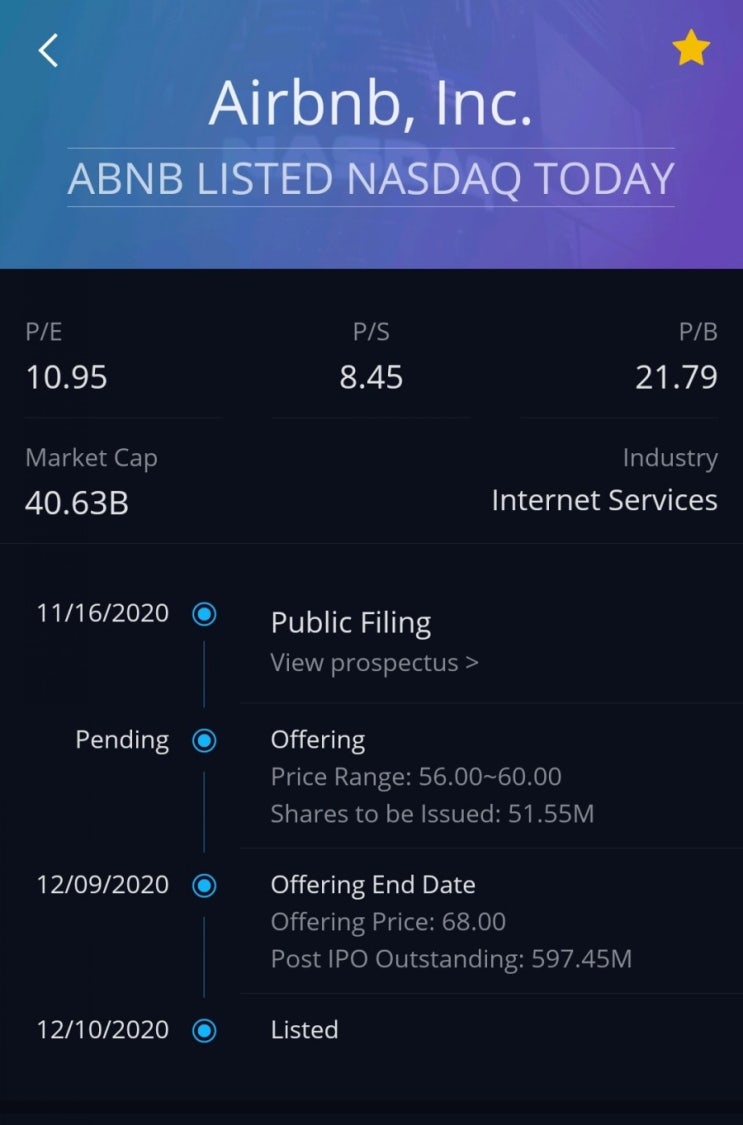Viewport: 743px width, 1125px height.
Task: Tap the Internet Services industry label
Action: (604, 499)
